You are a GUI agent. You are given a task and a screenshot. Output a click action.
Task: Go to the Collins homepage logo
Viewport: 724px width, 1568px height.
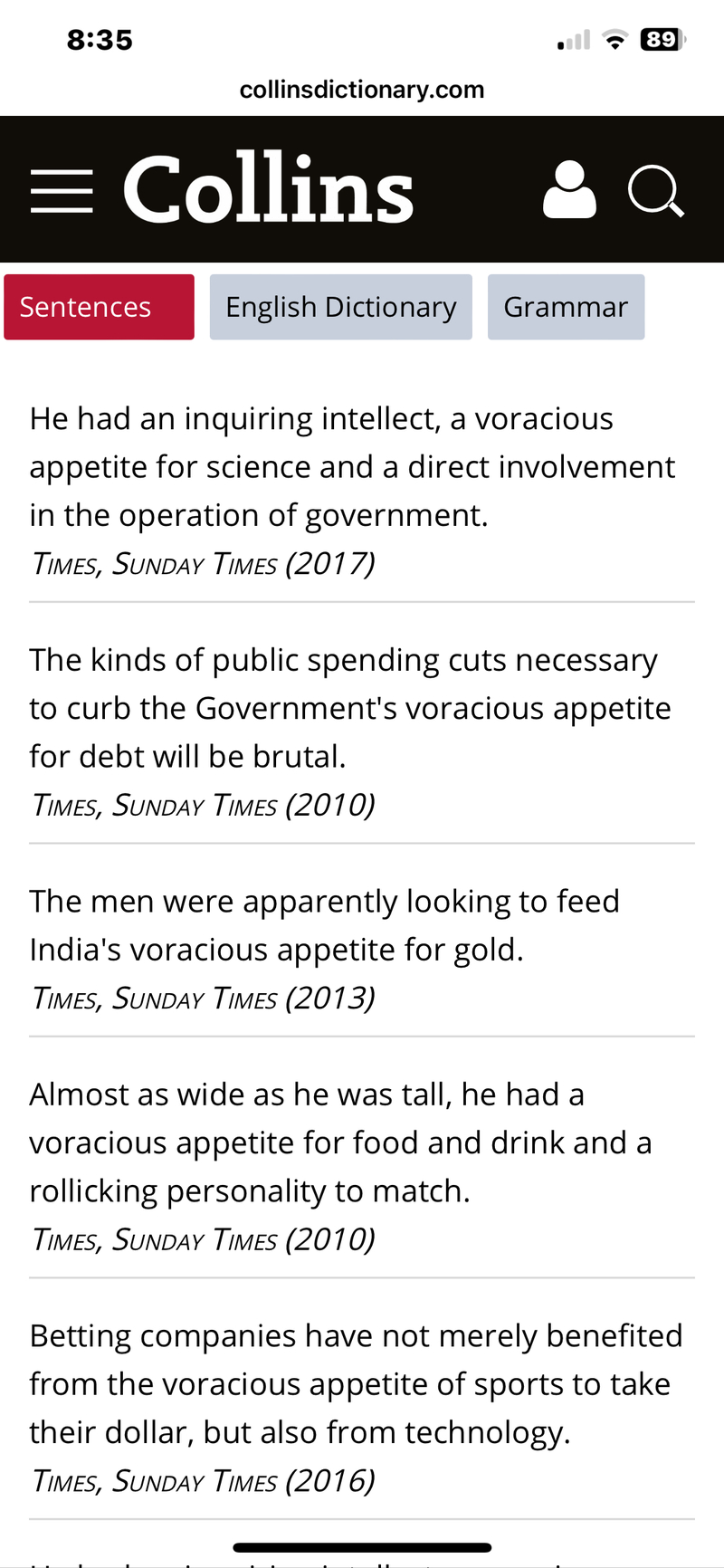[x=268, y=189]
